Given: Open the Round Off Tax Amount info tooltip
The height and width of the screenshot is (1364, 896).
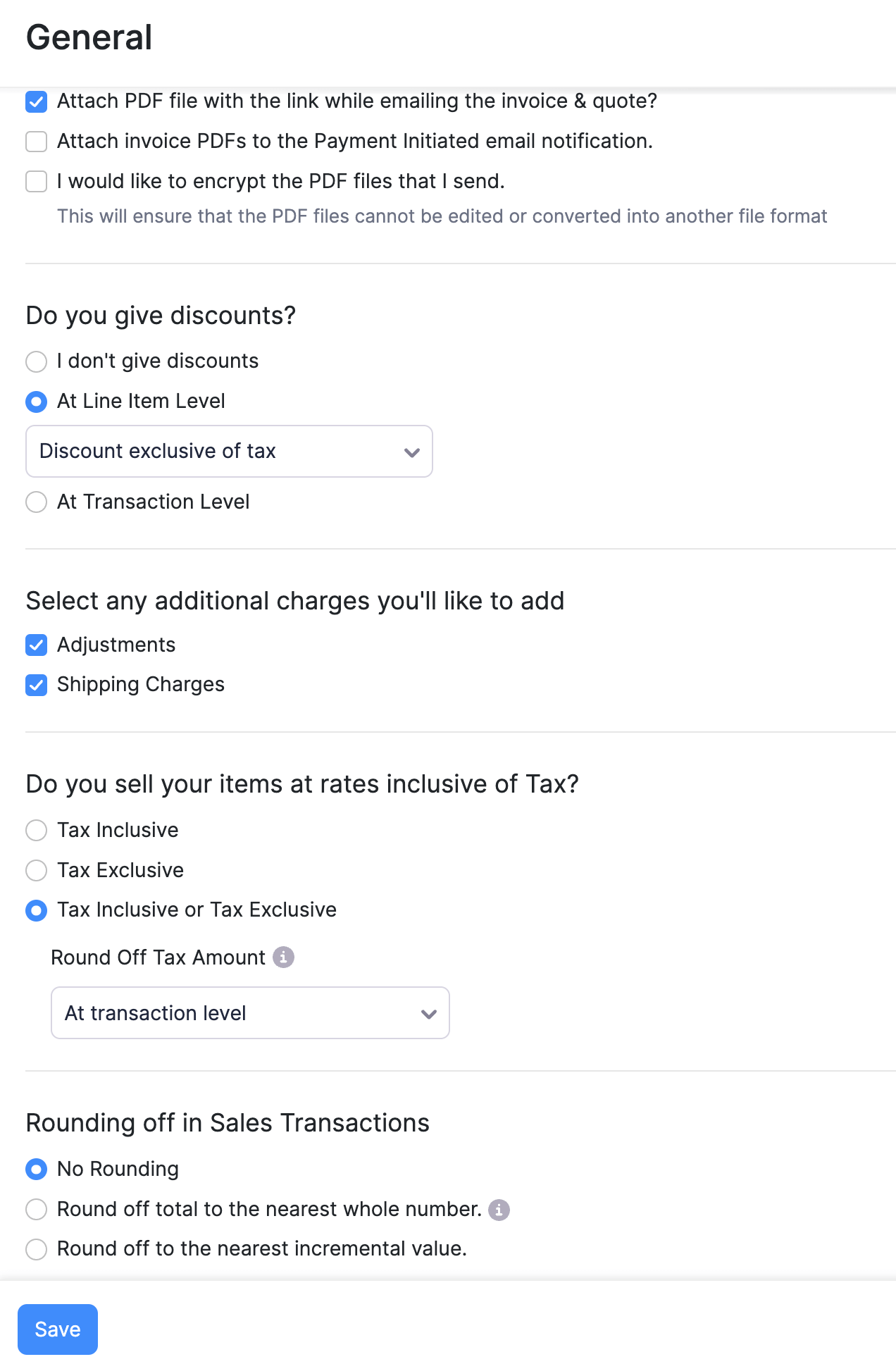Looking at the screenshot, I should click(x=284, y=957).
